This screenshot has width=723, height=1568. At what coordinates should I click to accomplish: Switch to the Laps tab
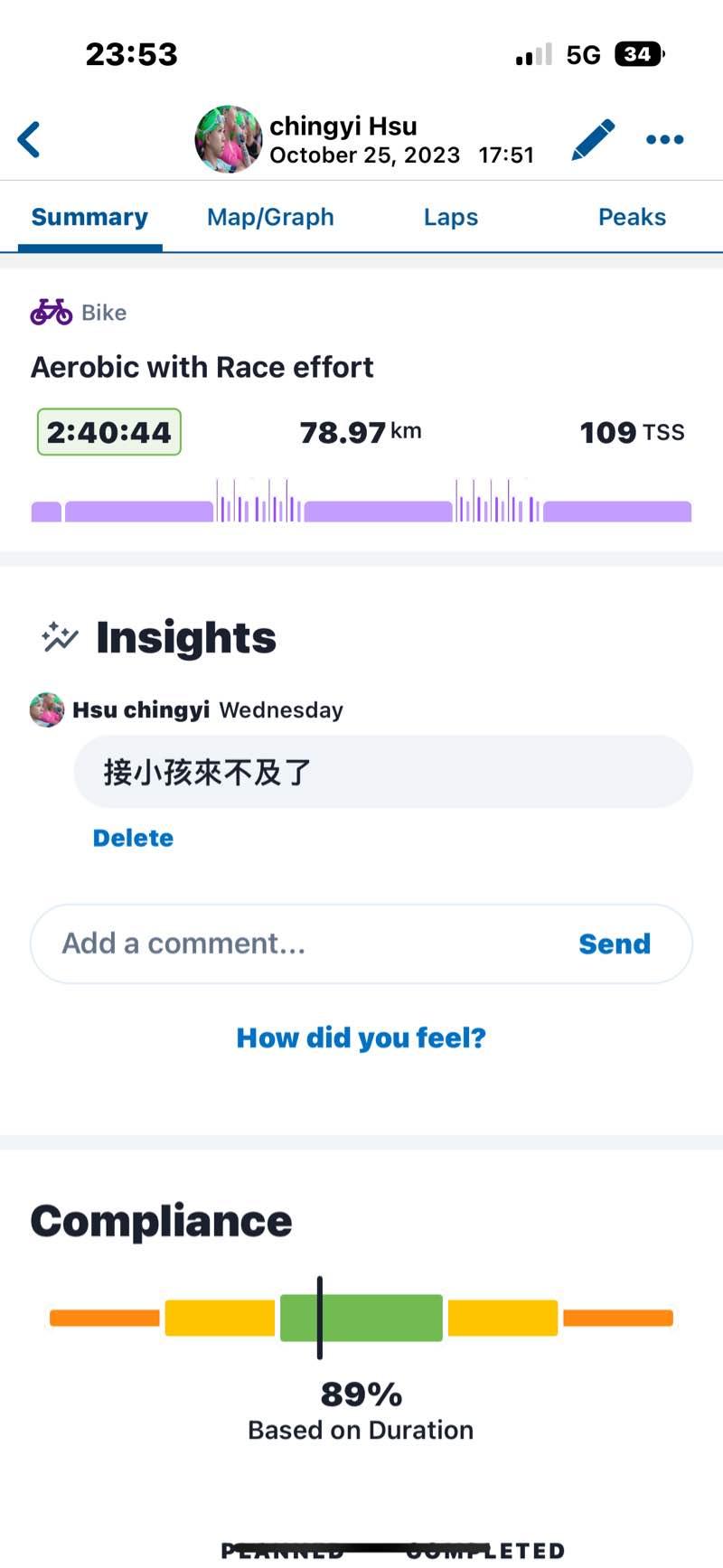450,218
